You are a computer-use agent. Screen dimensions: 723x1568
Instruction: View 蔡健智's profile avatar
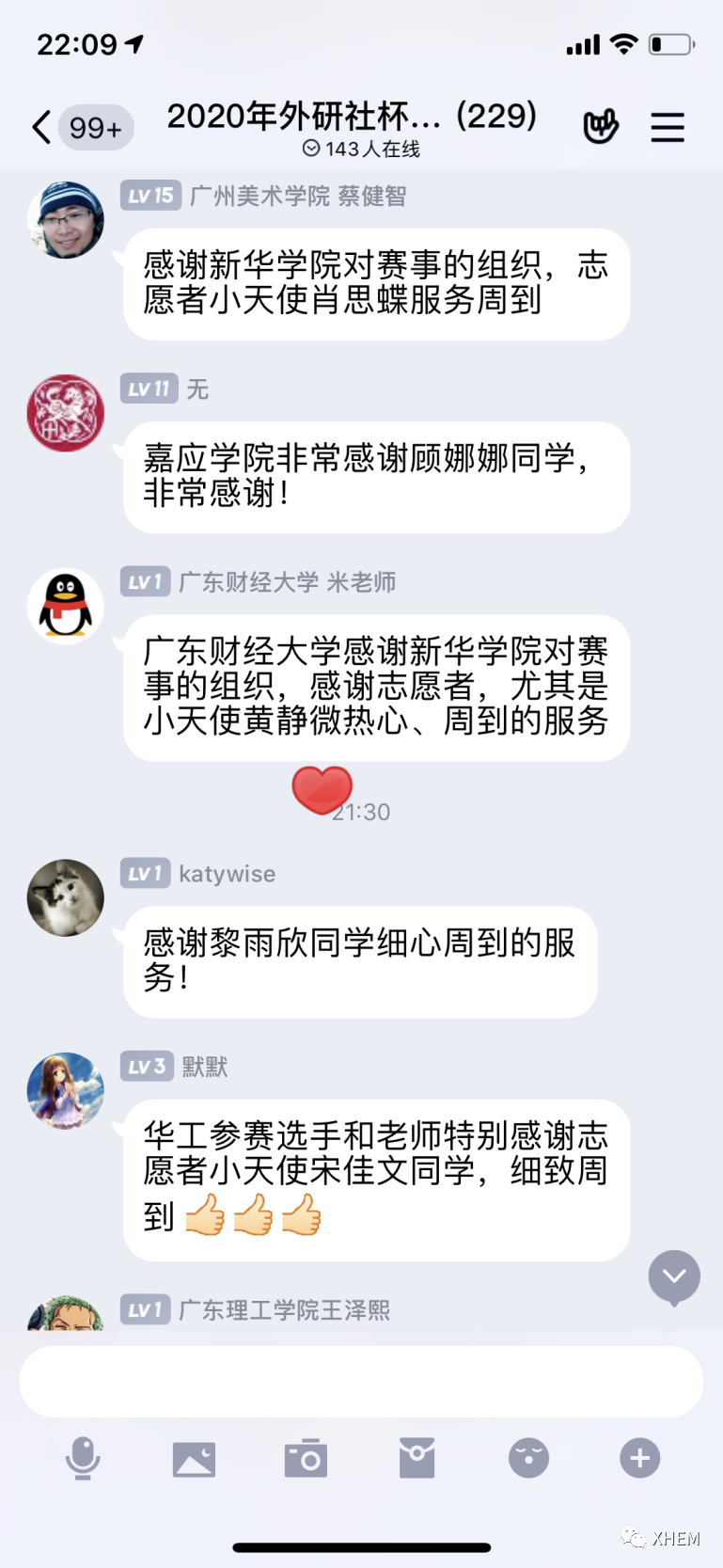[66, 220]
